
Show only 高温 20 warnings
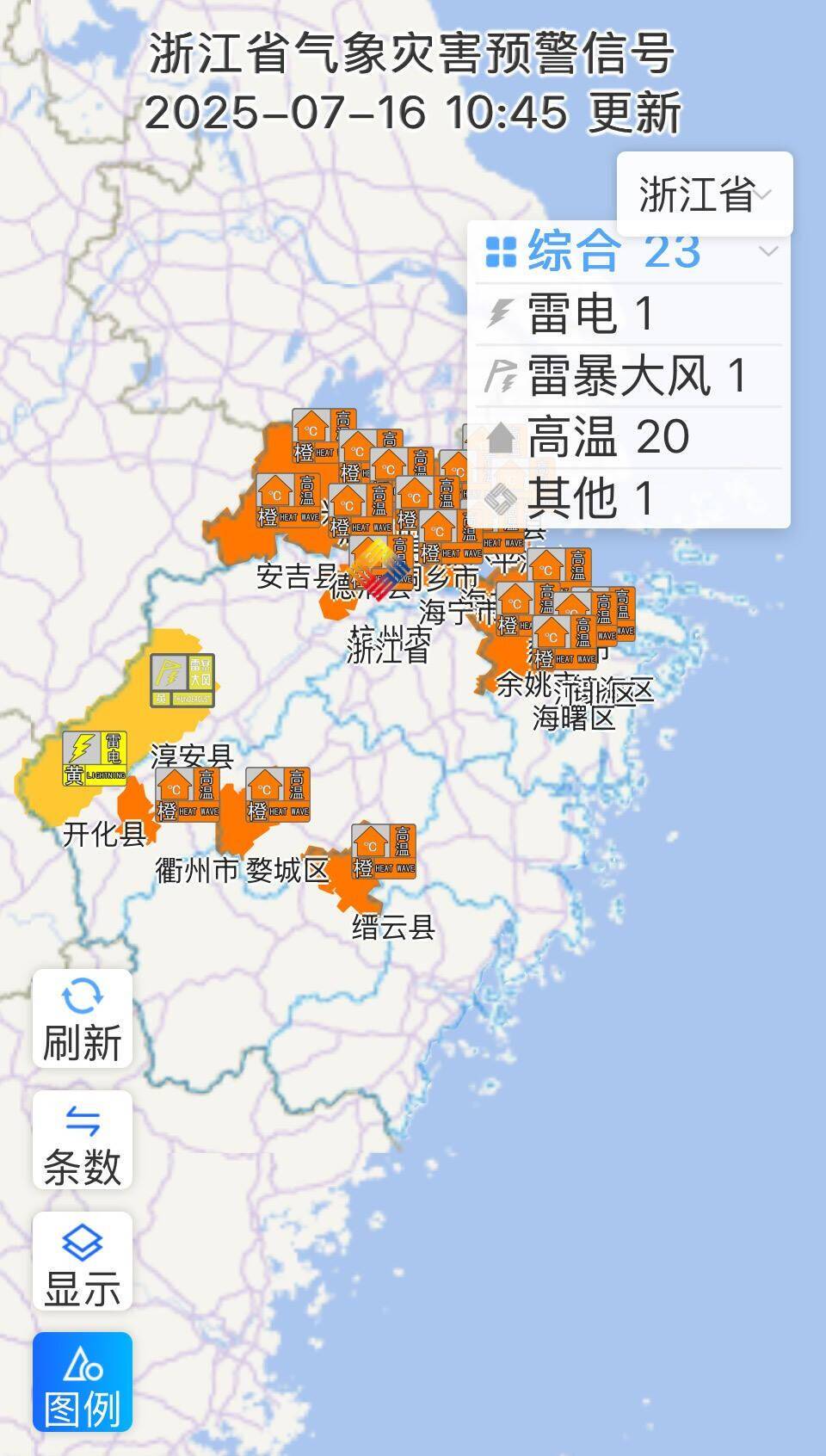(x=628, y=437)
